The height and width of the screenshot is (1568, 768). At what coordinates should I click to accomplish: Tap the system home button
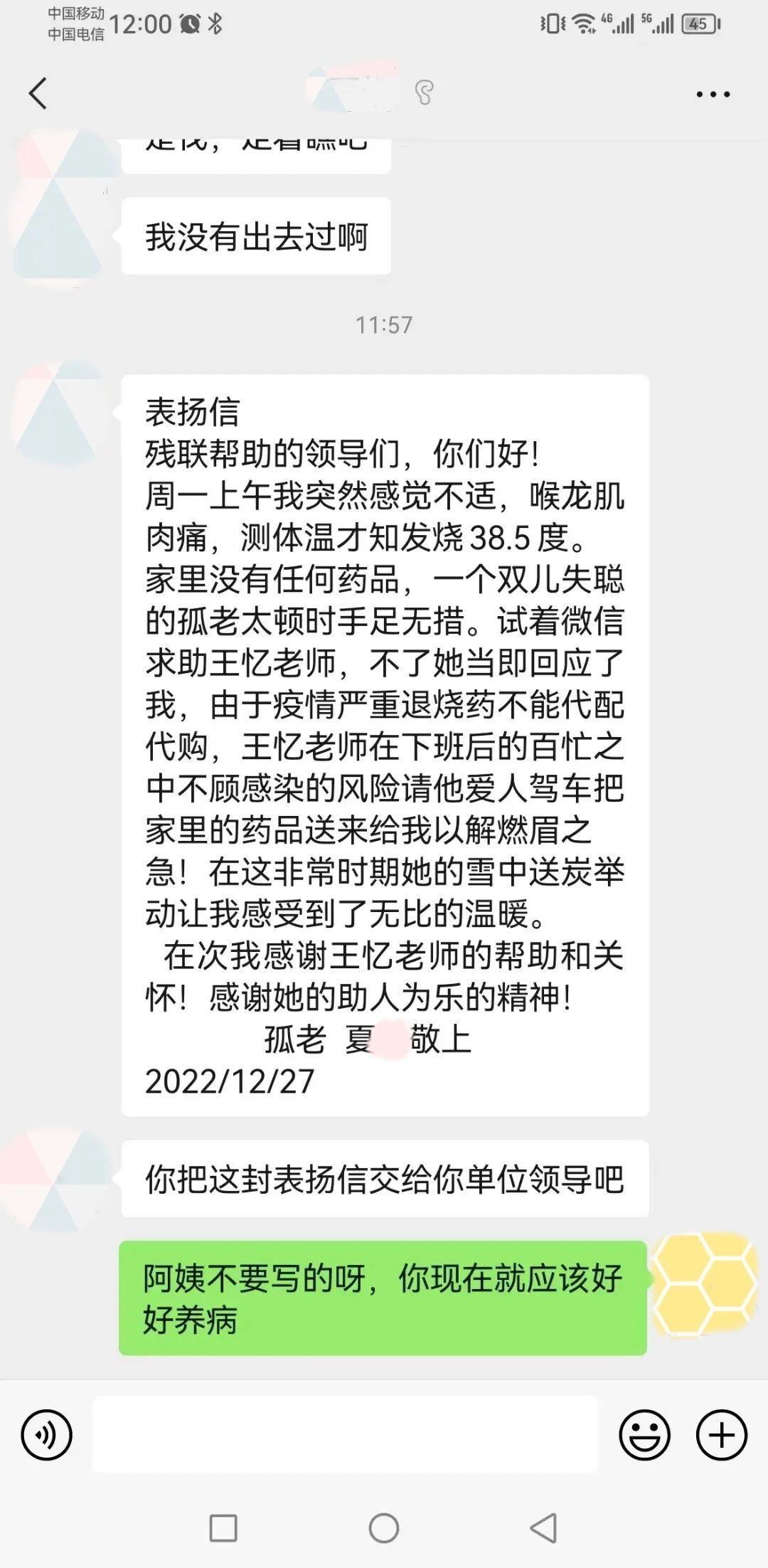click(384, 1527)
